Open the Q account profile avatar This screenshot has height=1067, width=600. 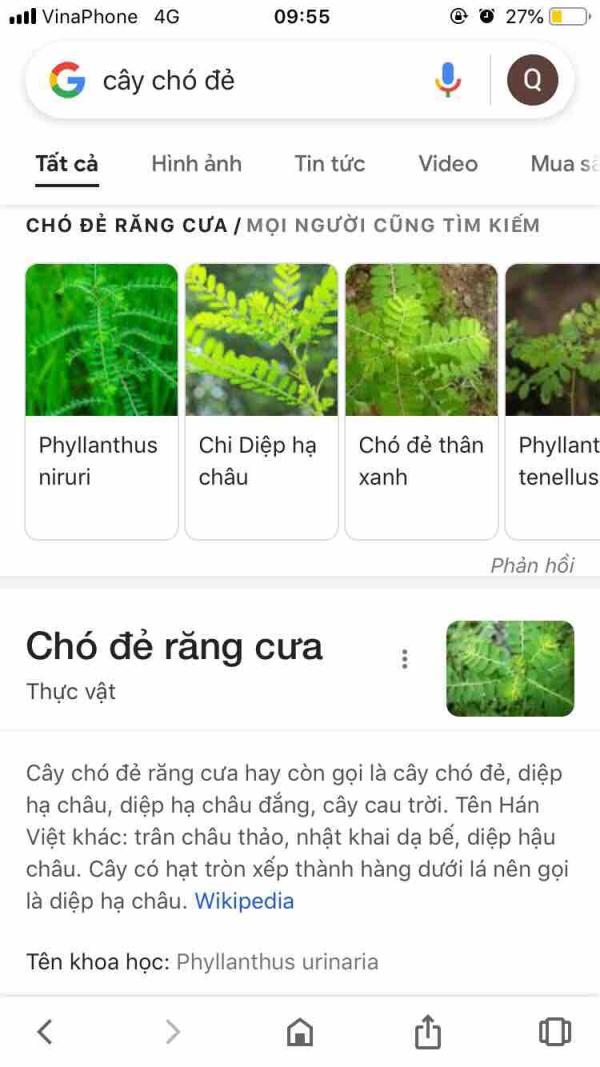click(532, 81)
